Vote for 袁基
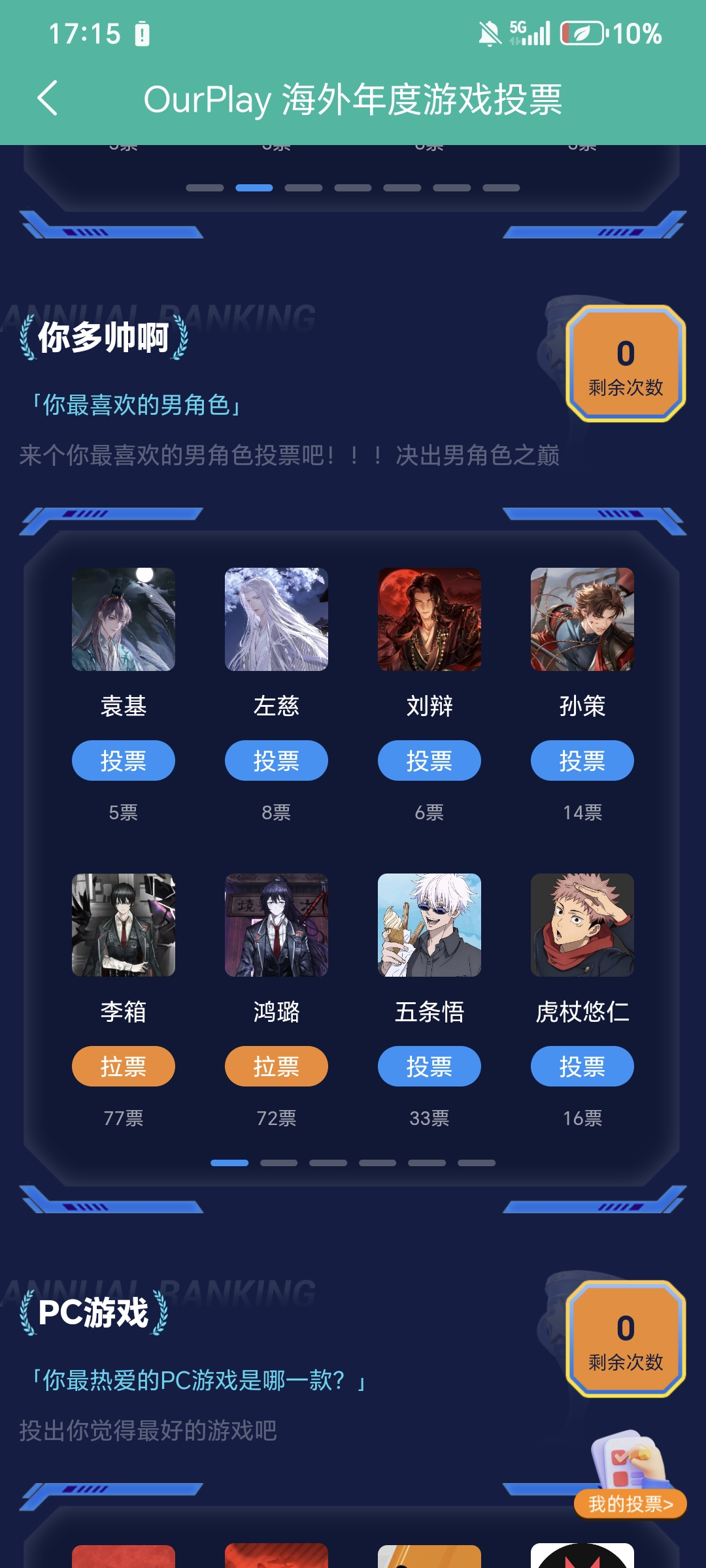Image resolution: width=706 pixels, height=1568 pixels. click(x=124, y=760)
